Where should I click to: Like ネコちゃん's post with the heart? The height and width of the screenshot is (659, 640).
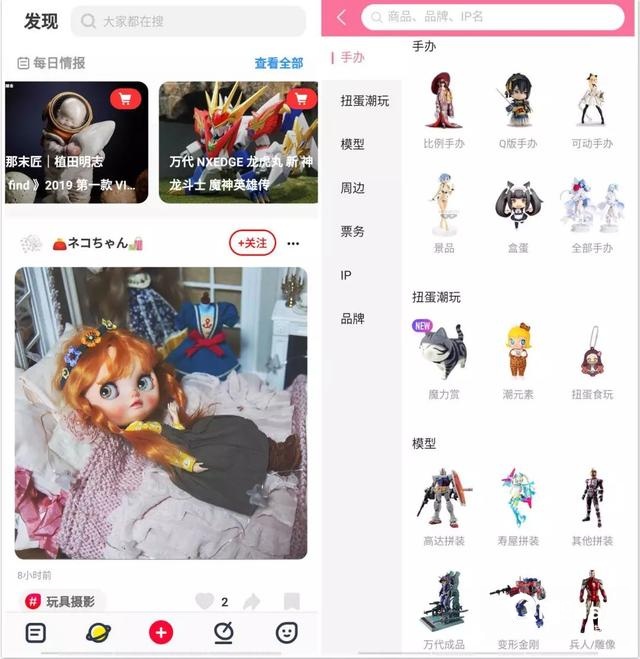click(205, 601)
